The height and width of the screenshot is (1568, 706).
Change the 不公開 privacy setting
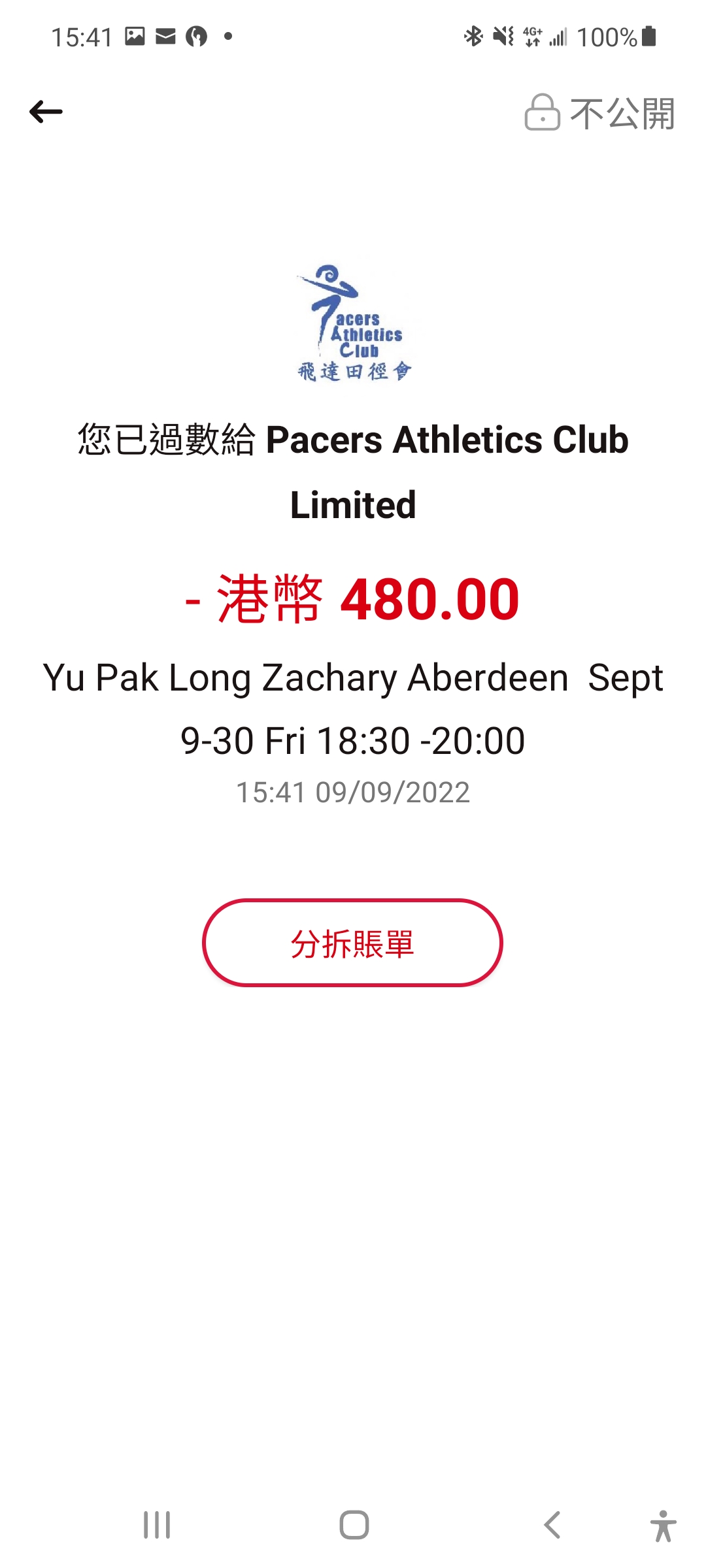[x=599, y=113]
